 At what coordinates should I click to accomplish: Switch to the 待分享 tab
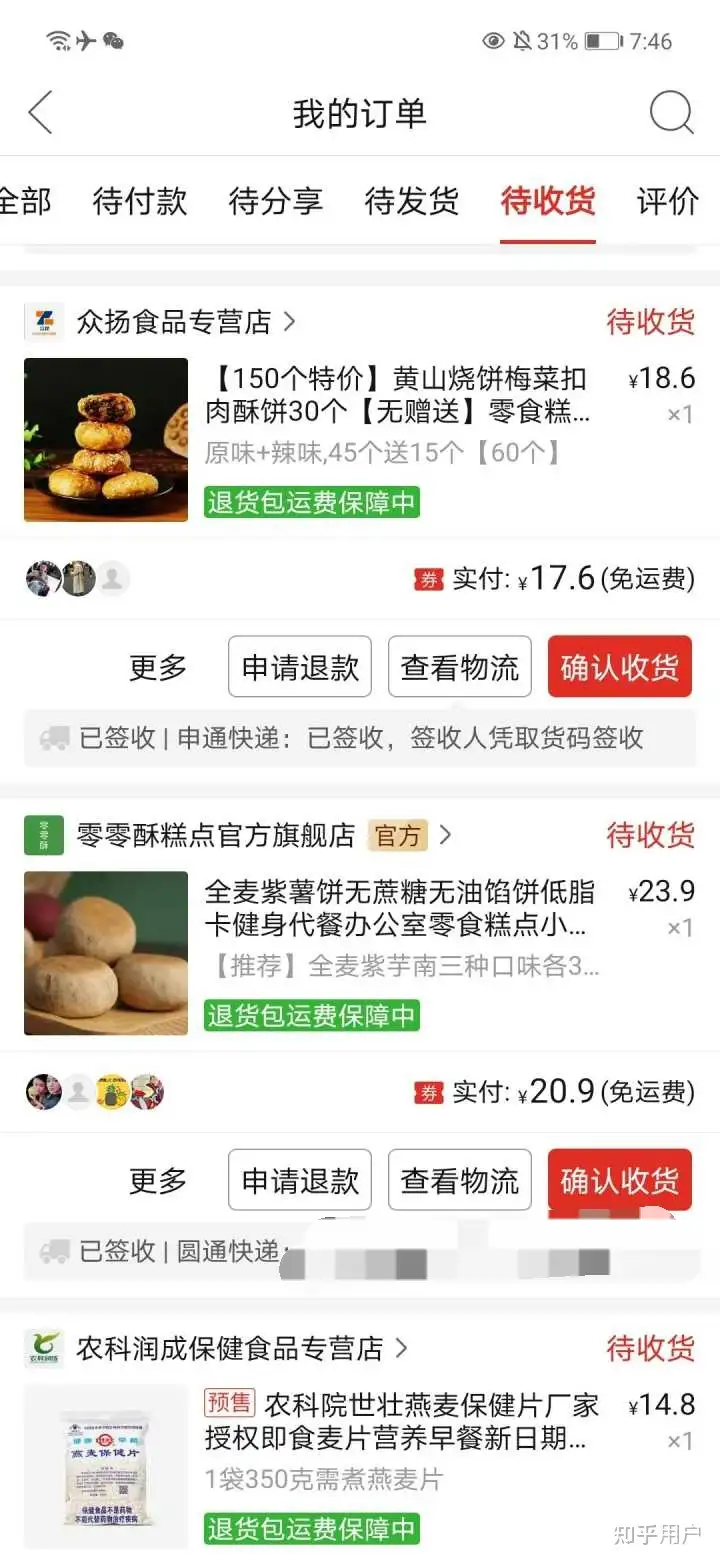pyautogui.click(x=276, y=201)
